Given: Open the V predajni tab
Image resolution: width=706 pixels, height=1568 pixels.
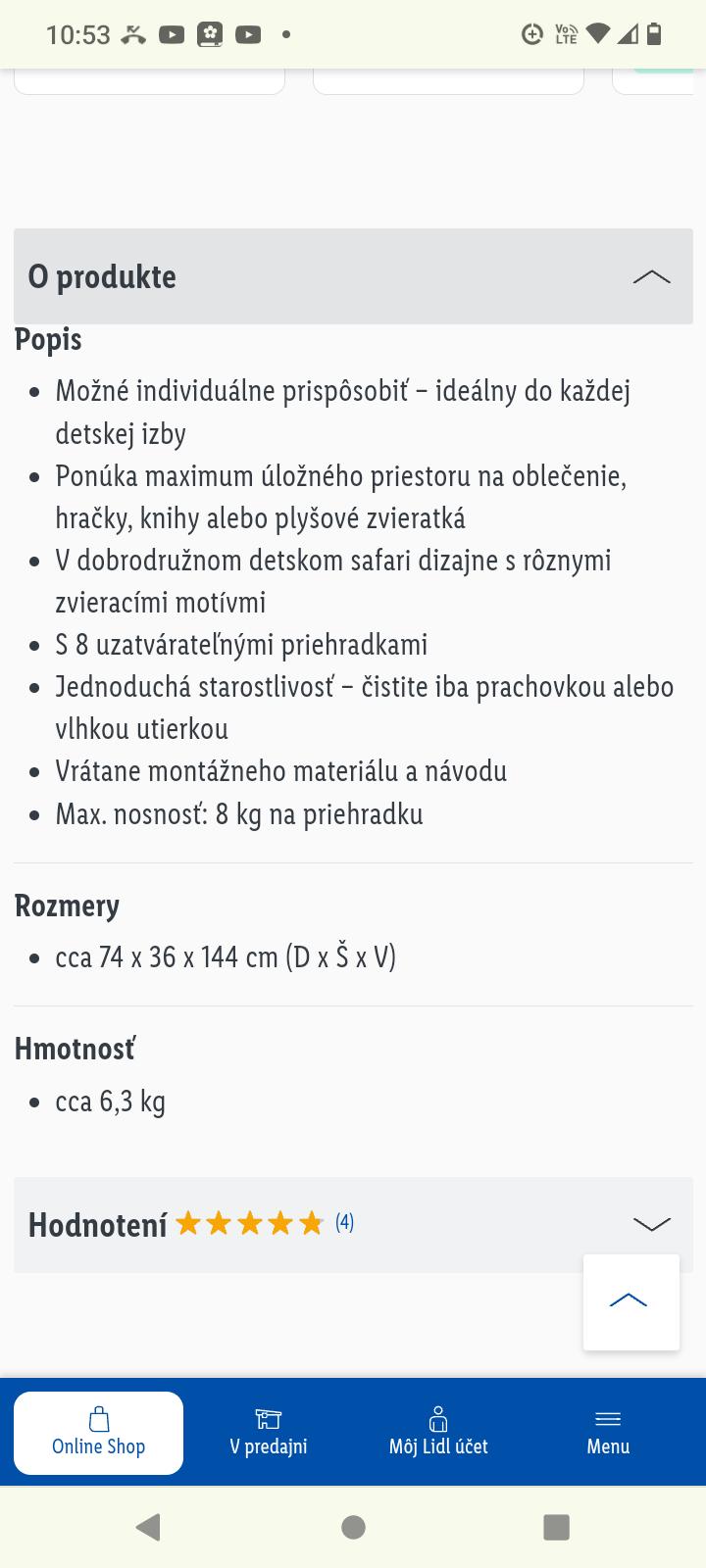Looking at the screenshot, I should click(x=268, y=1433).
